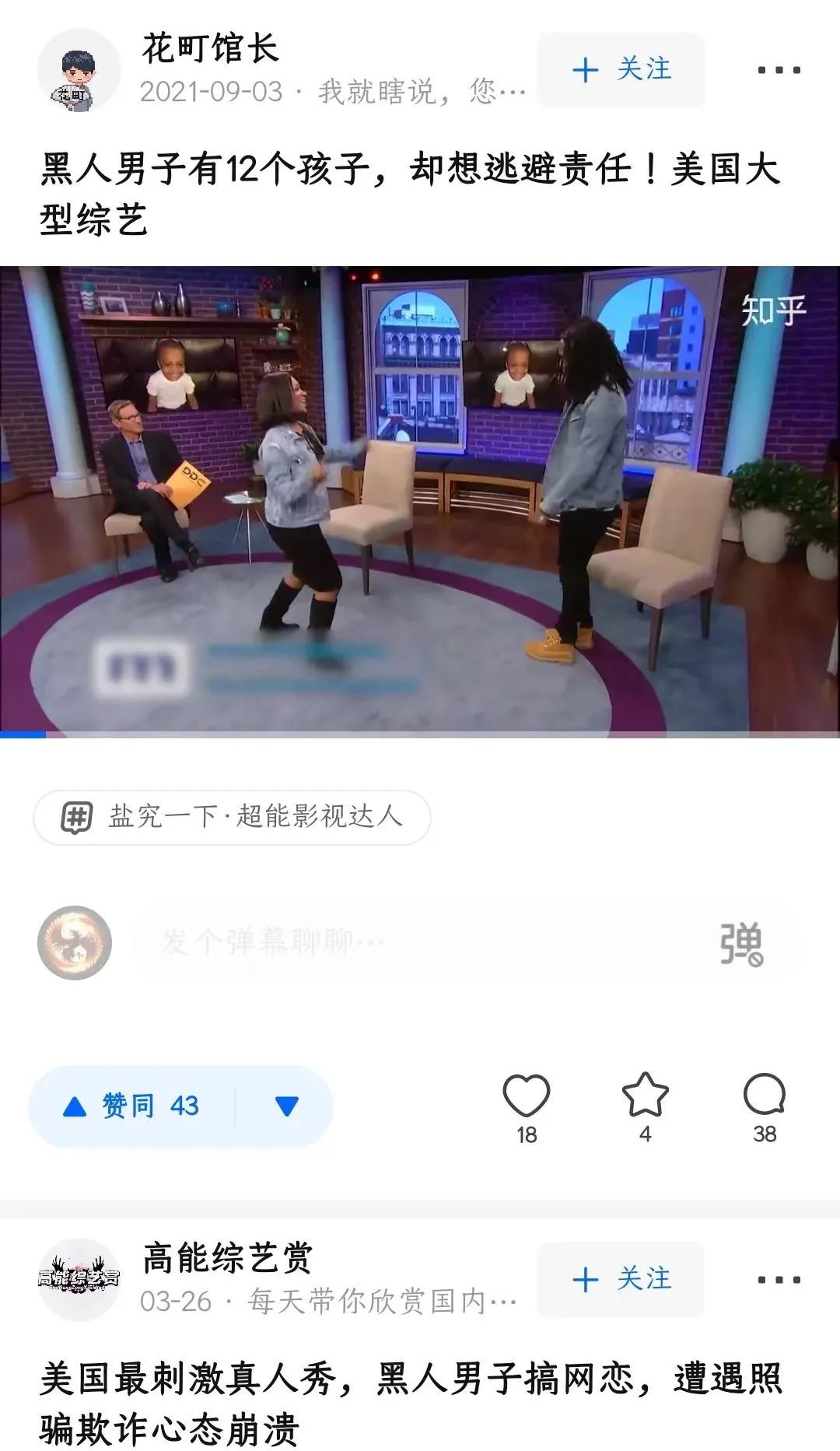Downvote the video with the down arrow
Image resolution: width=840 pixels, height=1451 pixels.
pos(286,1106)
